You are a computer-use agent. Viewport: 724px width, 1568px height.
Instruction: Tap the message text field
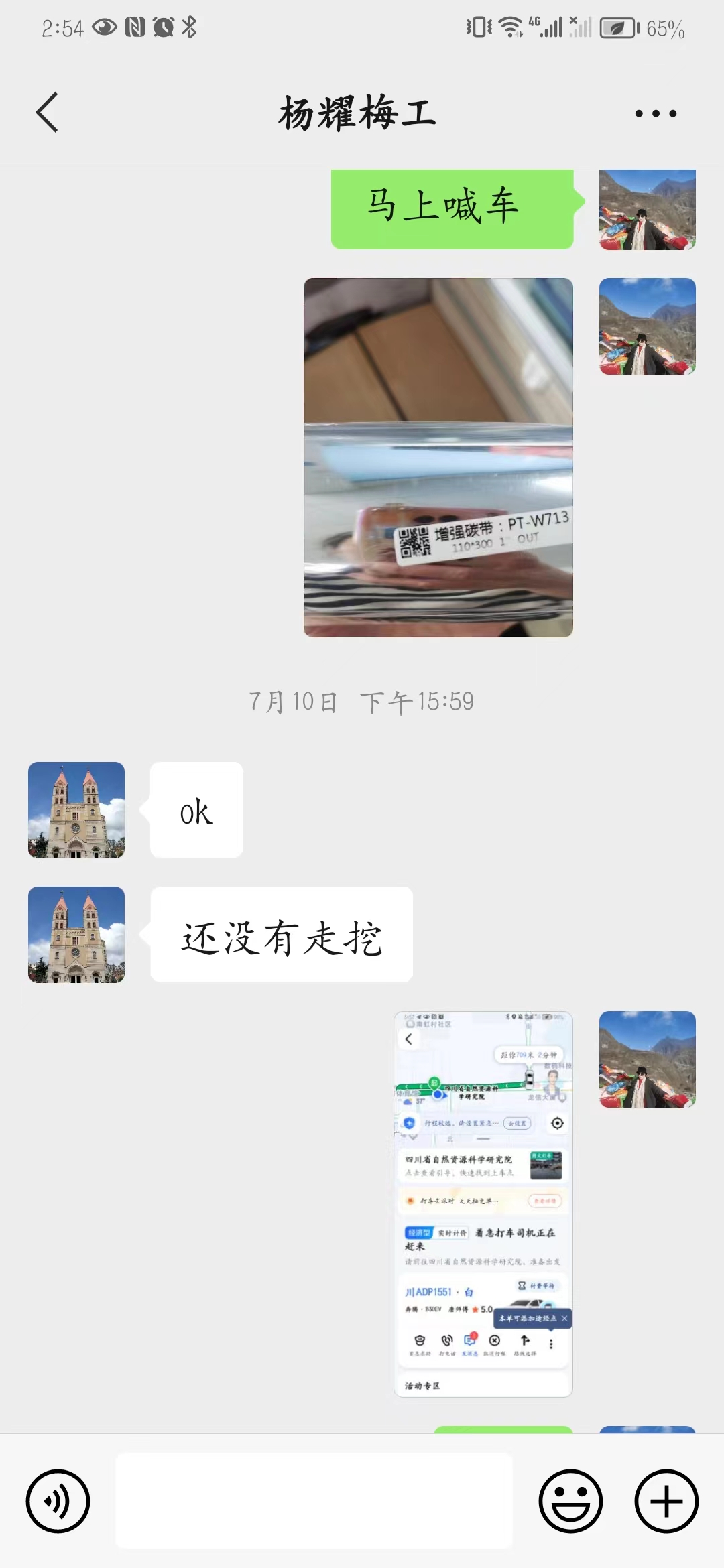point(314,1500)
